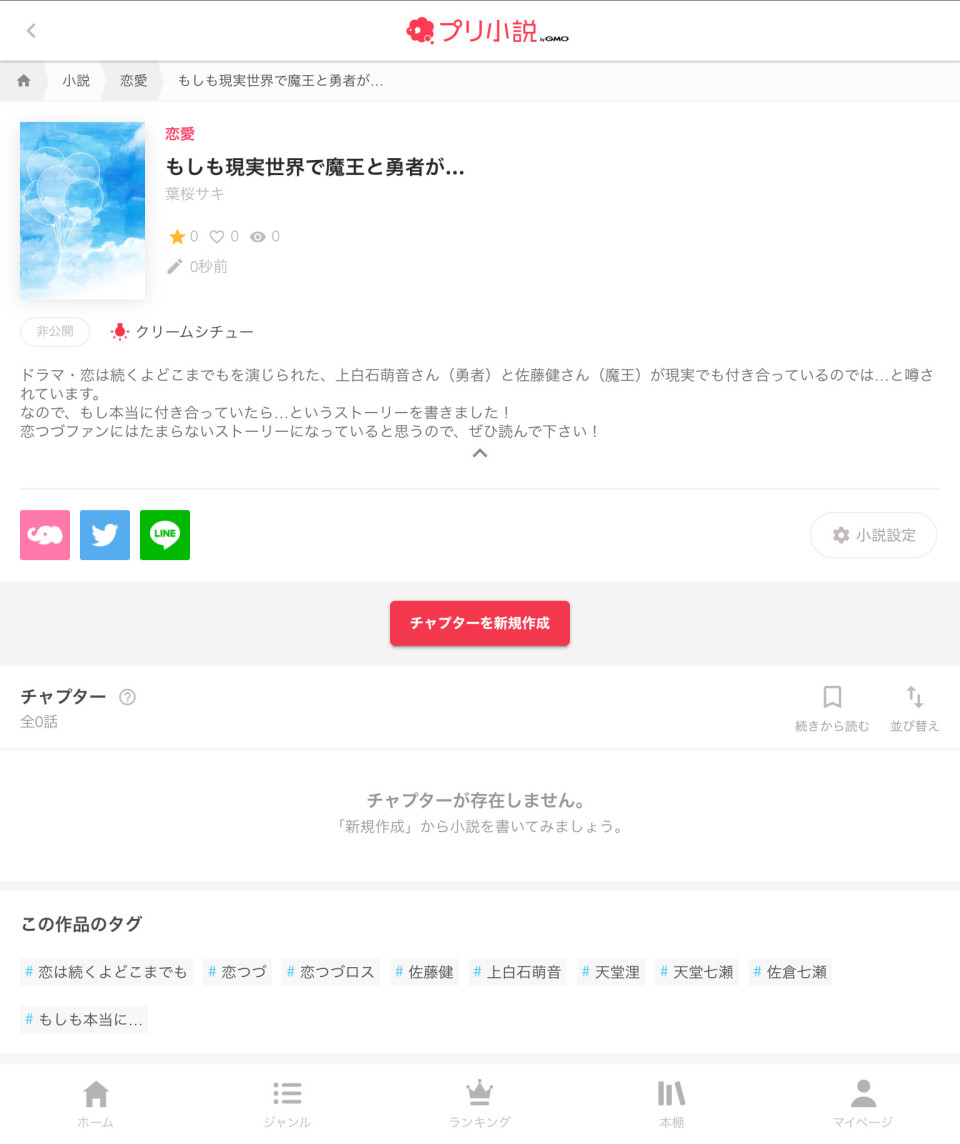The image size is (960, 1144).
Task: Open the 恋つづ tag
Action: [238, 972]
